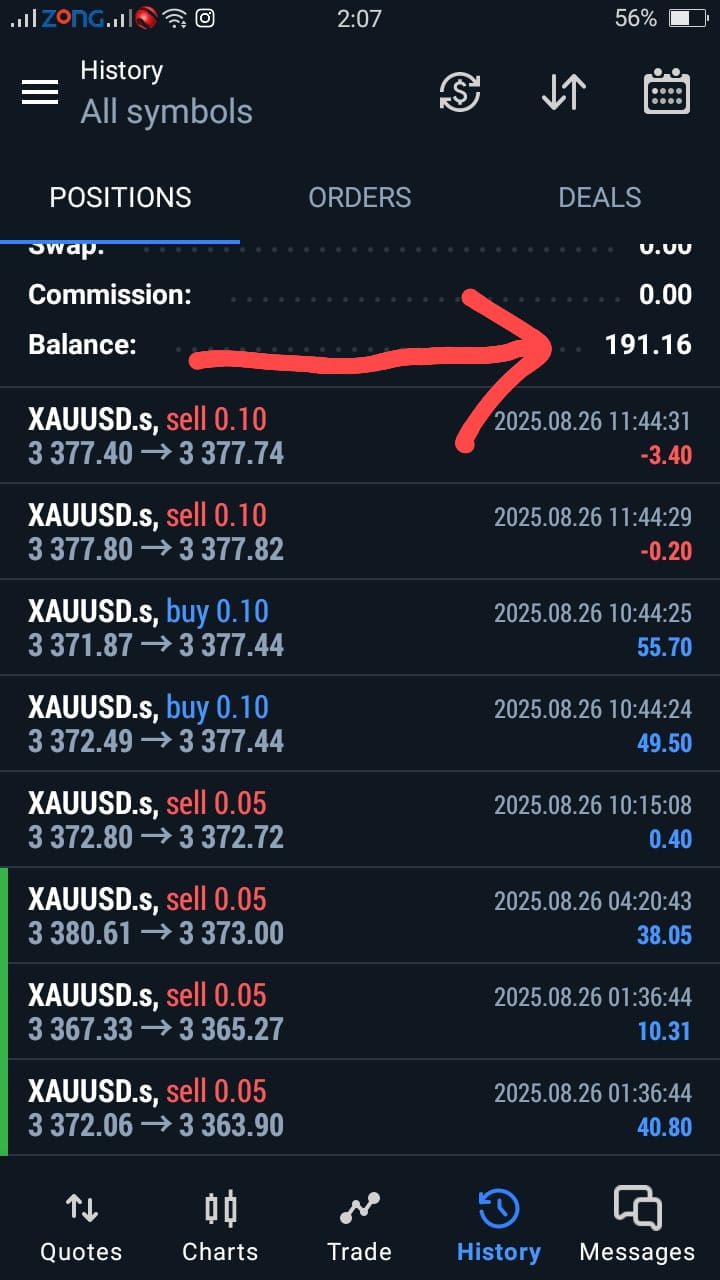Open the Messages section
720x1280 pixels.
(637, 1226)
